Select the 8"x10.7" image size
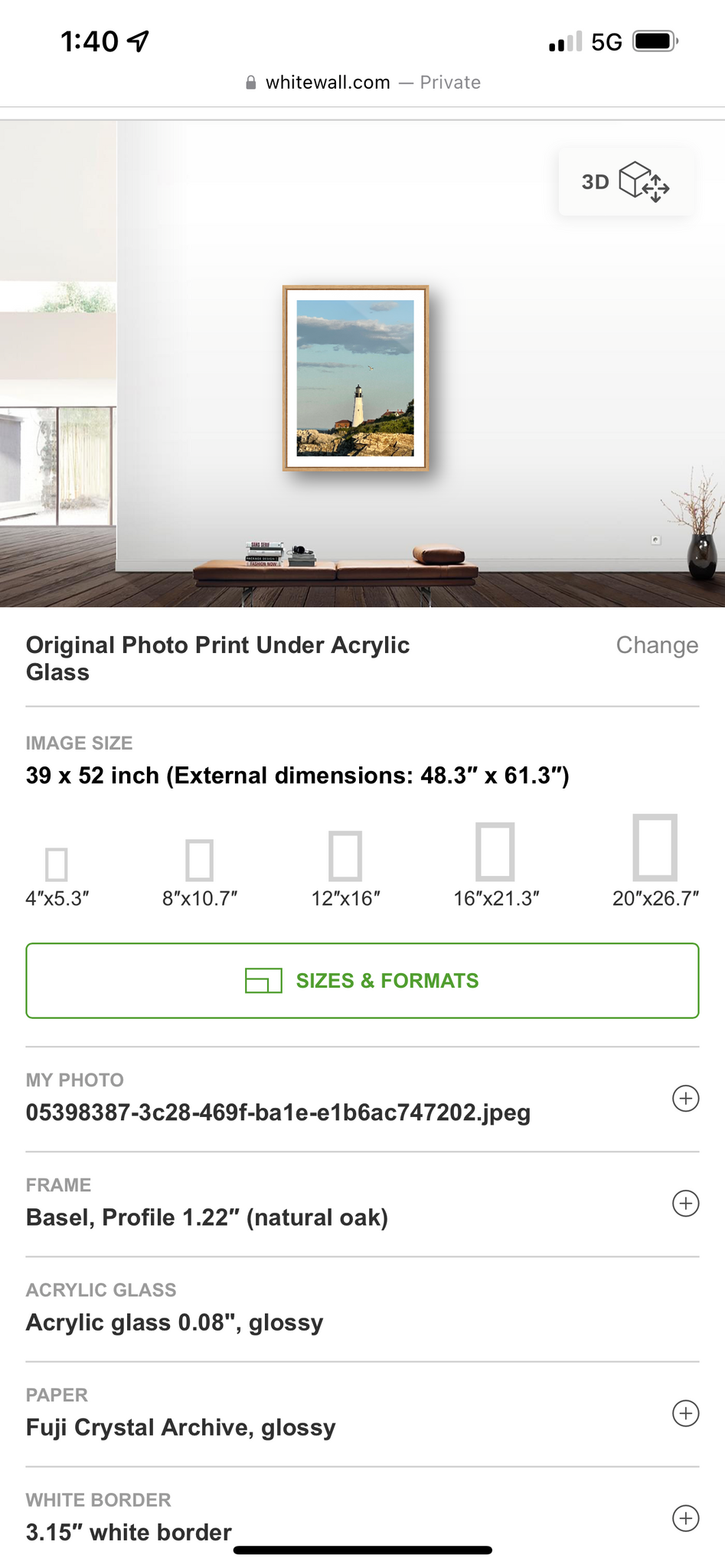This screenshot has width=725, height=1568. 199,871
